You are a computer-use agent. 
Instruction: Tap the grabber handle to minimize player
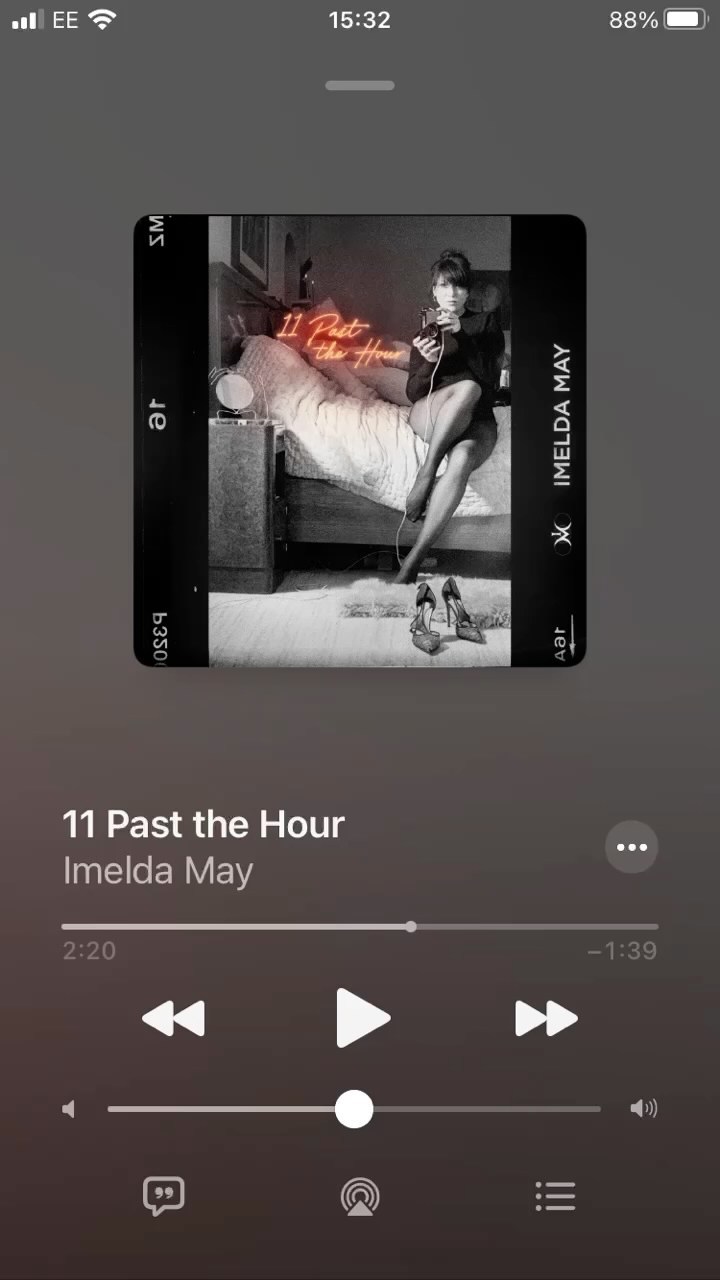(x=360, y=86)
